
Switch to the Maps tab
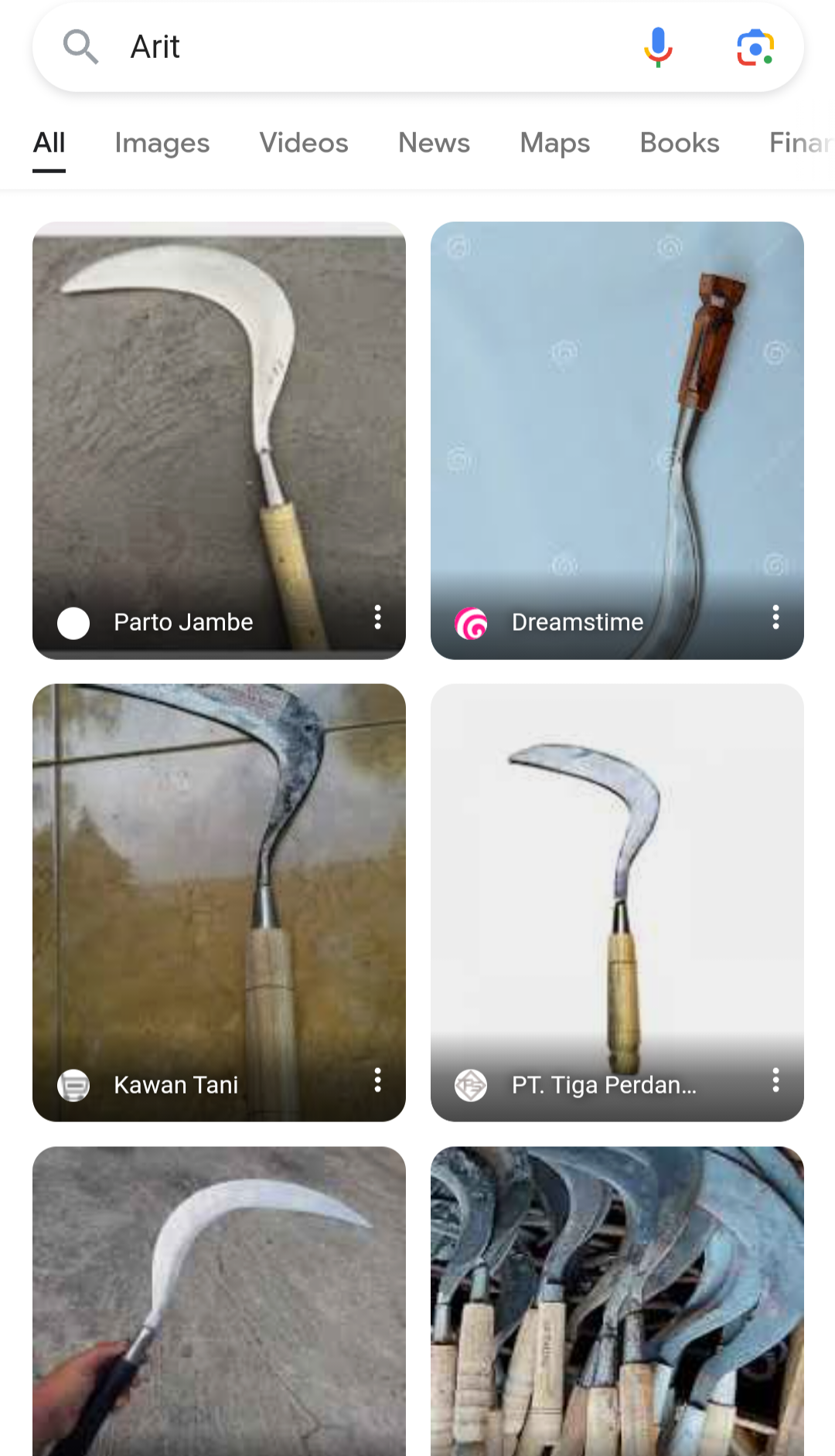point(554,143)
